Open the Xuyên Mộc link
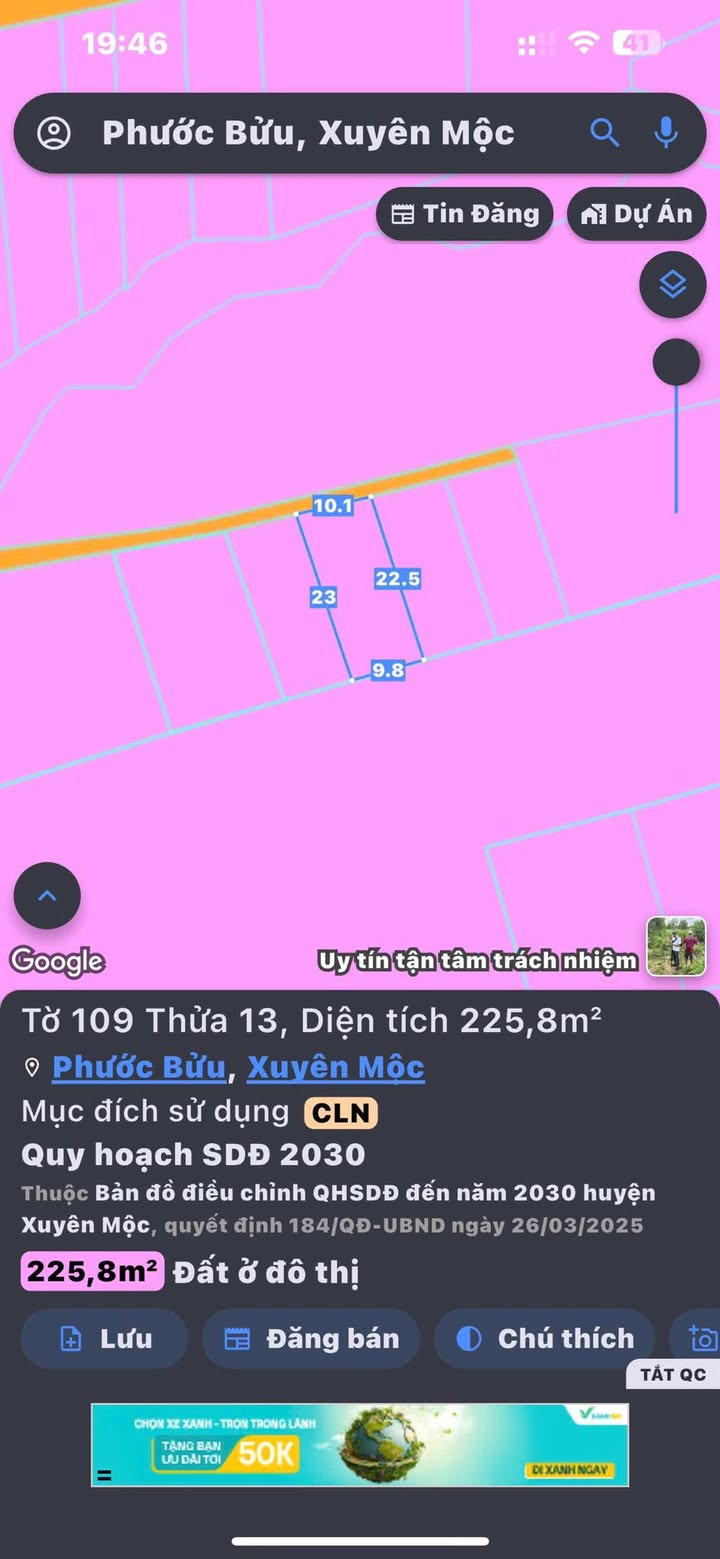 pyautogui.click(x=336, y=1068)
